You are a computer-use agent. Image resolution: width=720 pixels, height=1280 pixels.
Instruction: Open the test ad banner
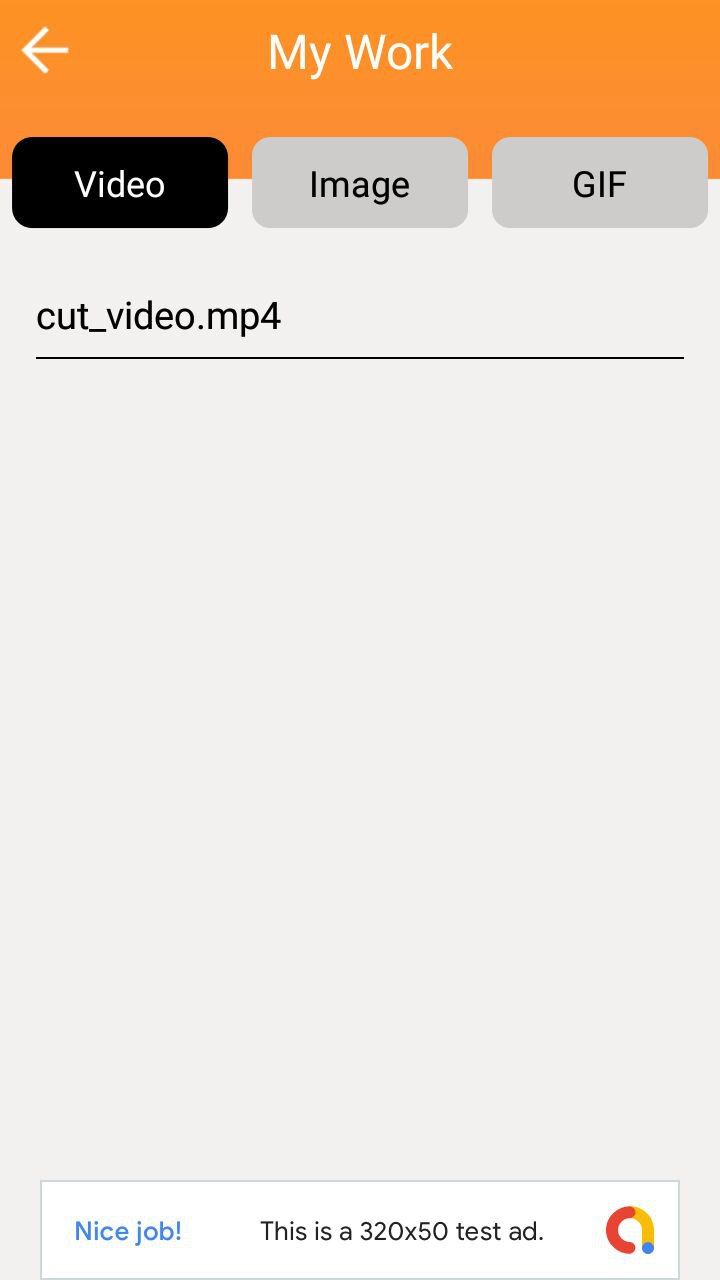point(360,1230)
